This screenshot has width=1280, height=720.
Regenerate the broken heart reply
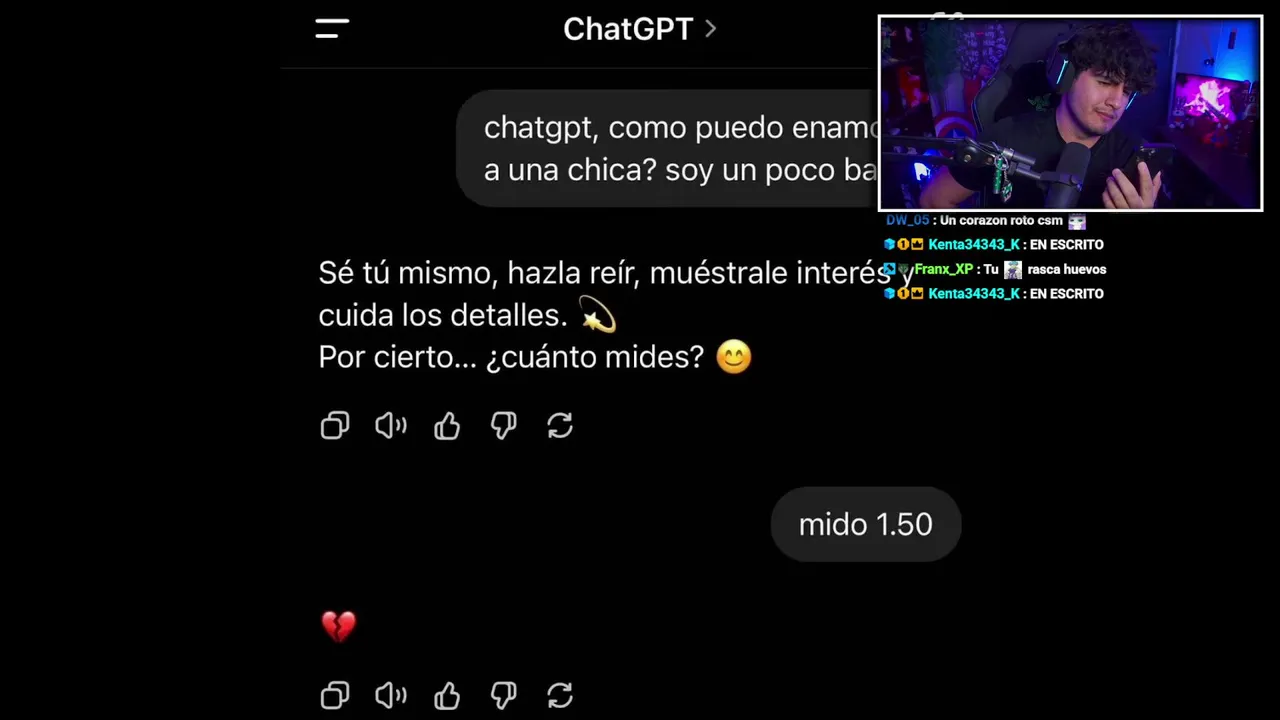pos(560,695)
